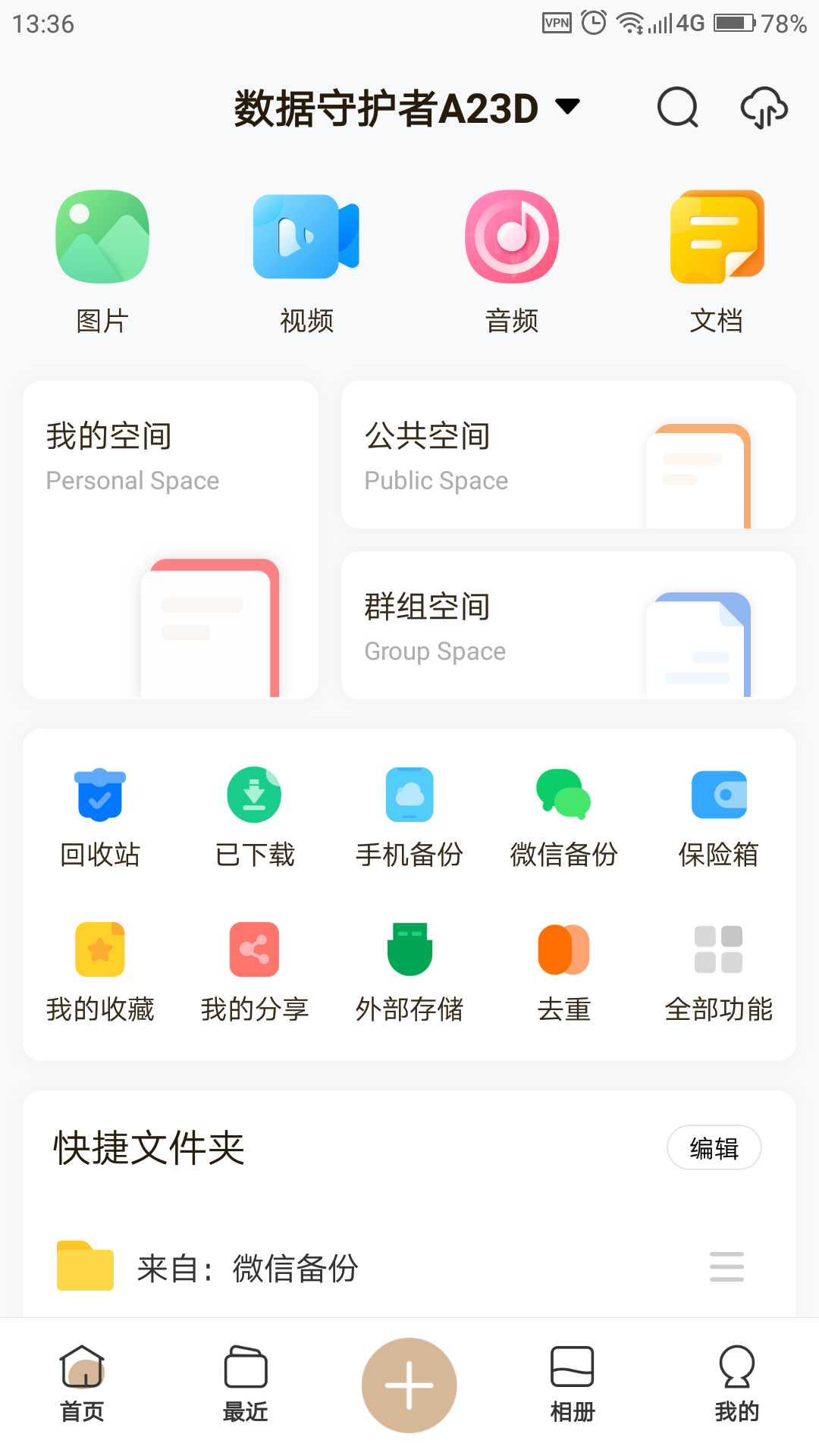Open 我的分享 my shares
Screen dimensions: 819x1456
point(254,969)
